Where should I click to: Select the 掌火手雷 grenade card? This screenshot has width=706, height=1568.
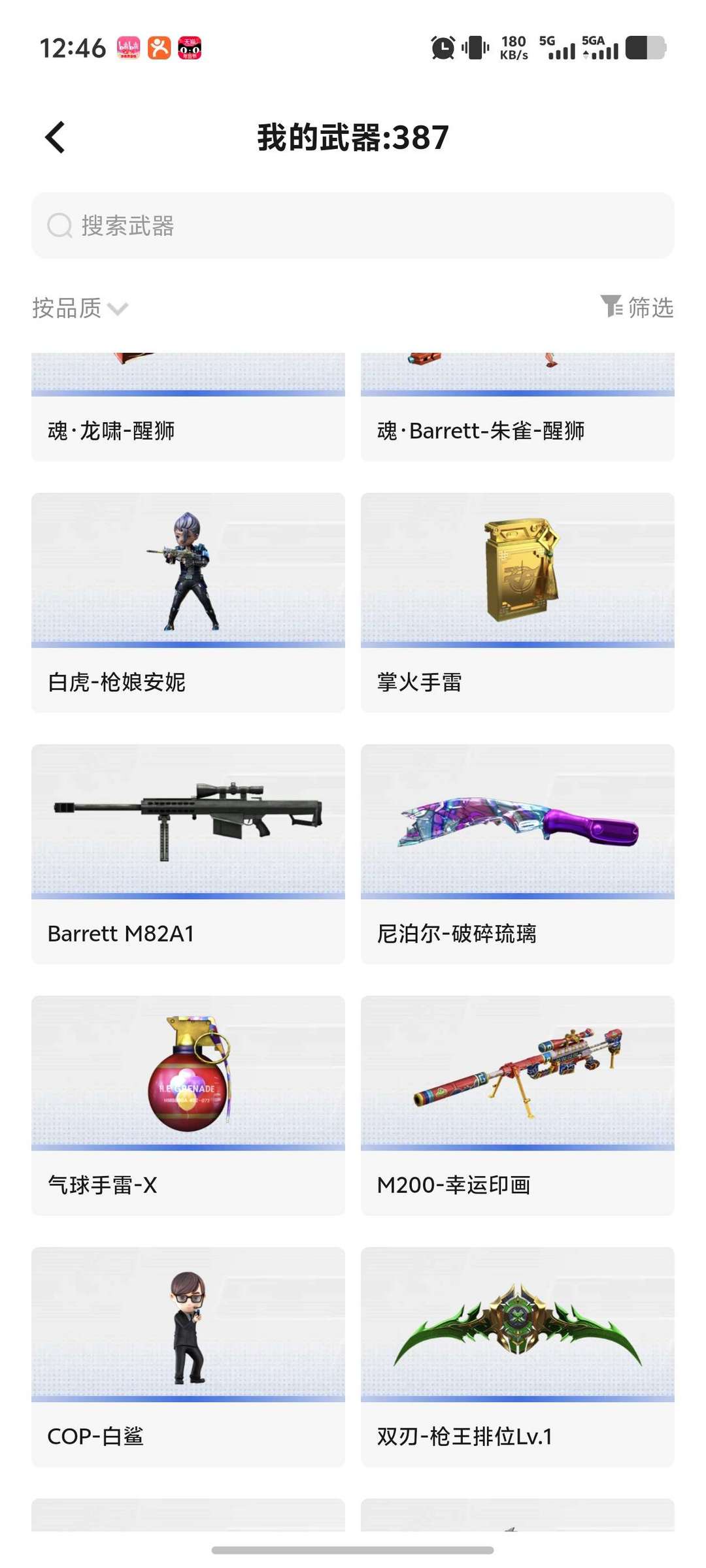517,602
